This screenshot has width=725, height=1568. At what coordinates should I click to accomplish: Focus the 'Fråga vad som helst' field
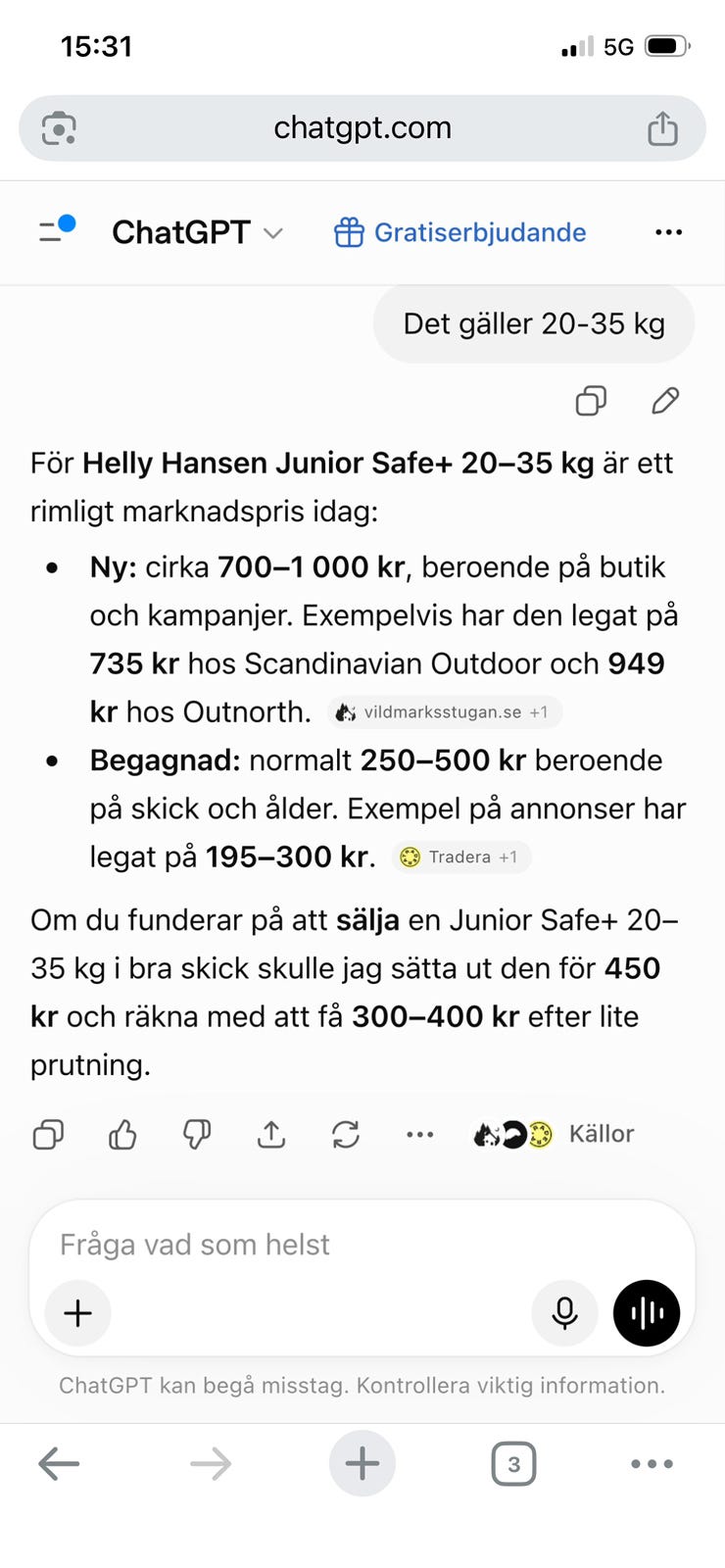[362, 1245]
